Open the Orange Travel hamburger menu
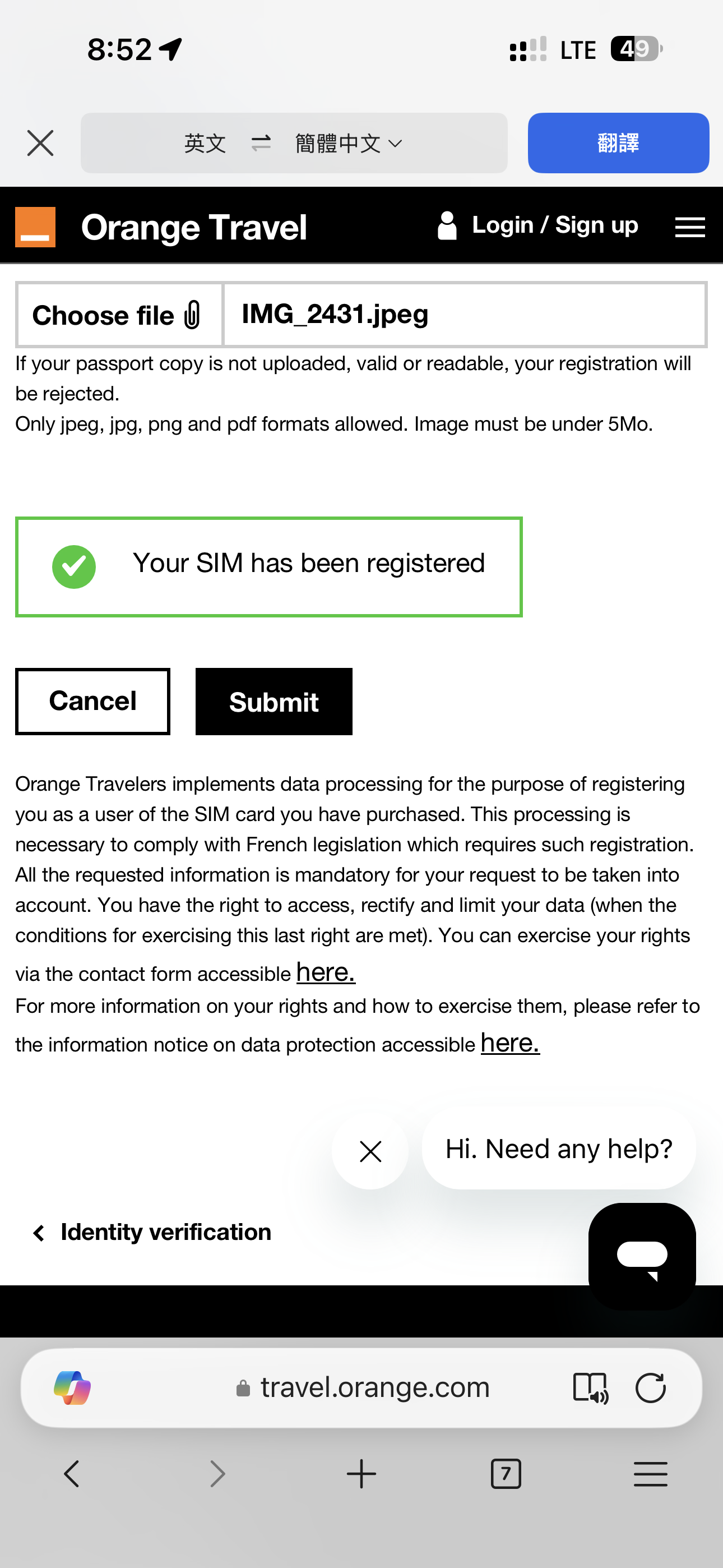This screenshot has height=1568, width=723. coord(689,227)
